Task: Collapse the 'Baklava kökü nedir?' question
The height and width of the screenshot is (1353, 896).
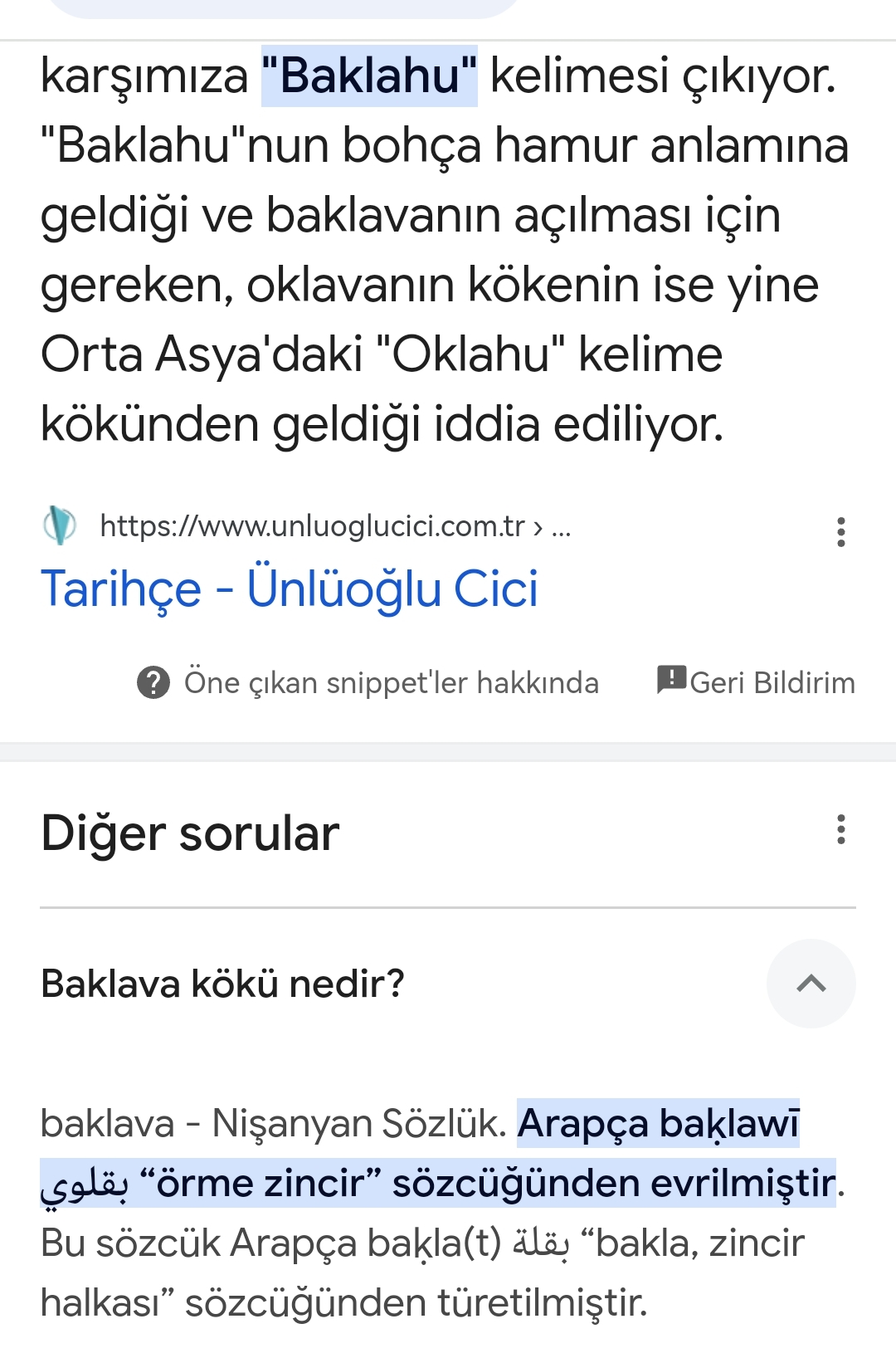Action: pos(811,984)
